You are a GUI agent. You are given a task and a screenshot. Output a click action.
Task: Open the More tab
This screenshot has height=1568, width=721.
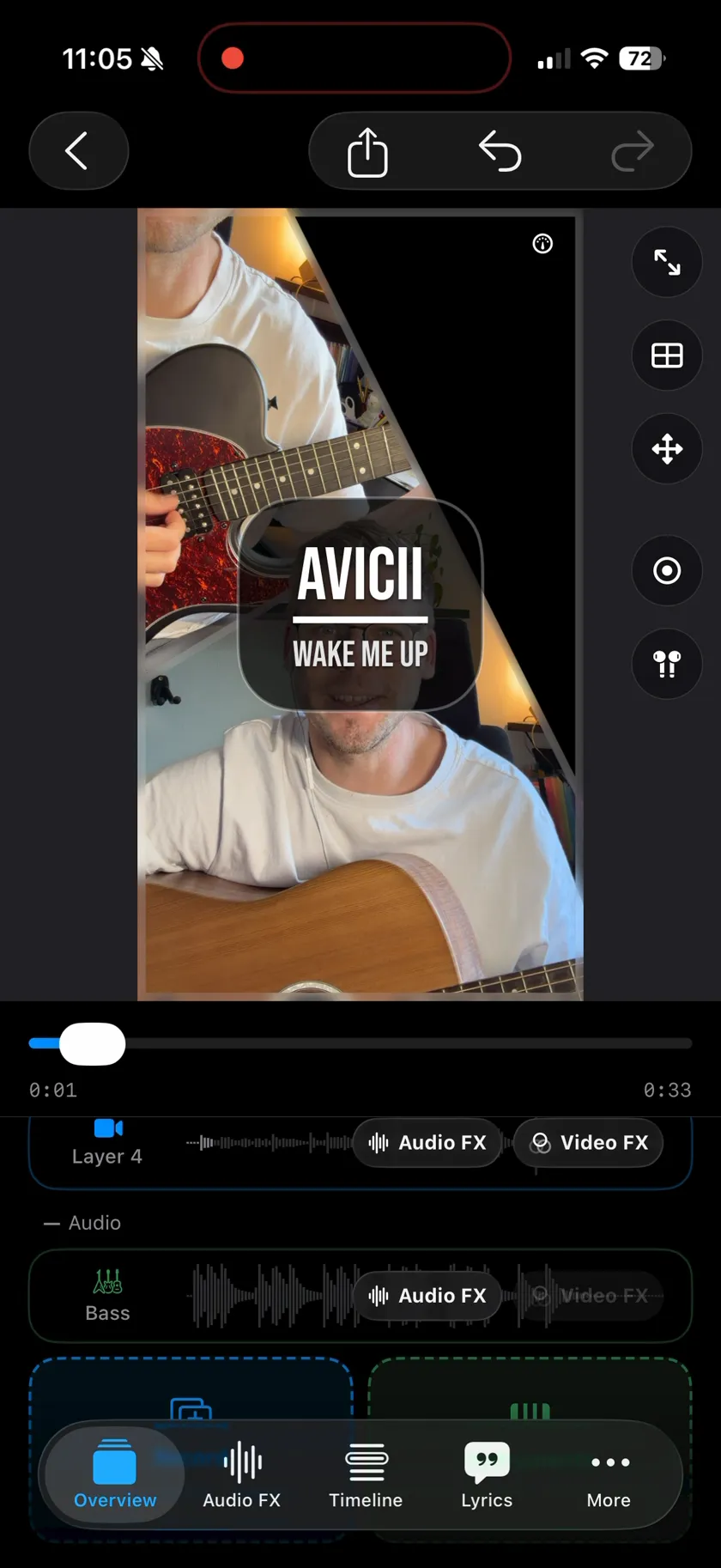609,1474
